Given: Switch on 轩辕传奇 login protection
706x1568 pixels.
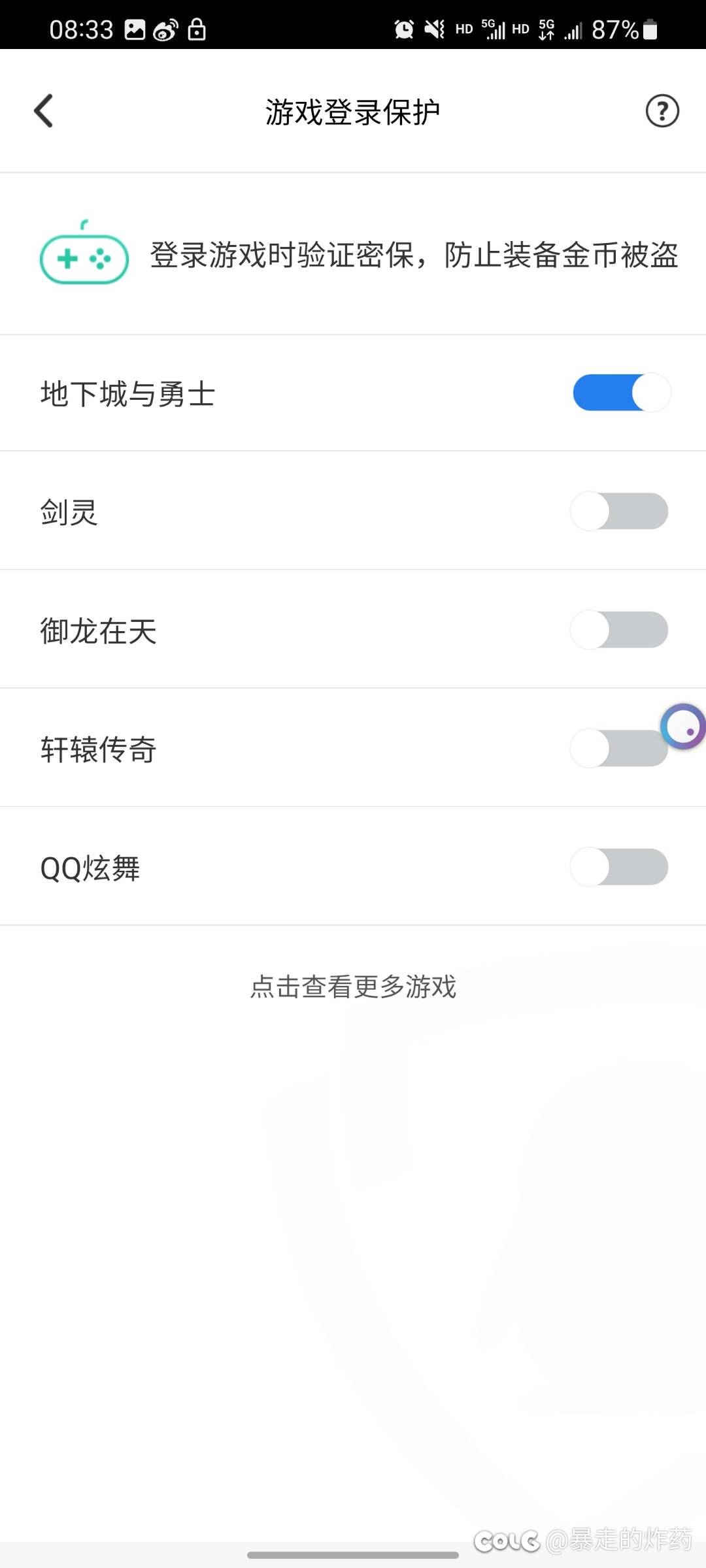Looking at the screenshot, I should click(x=608, y=749).
